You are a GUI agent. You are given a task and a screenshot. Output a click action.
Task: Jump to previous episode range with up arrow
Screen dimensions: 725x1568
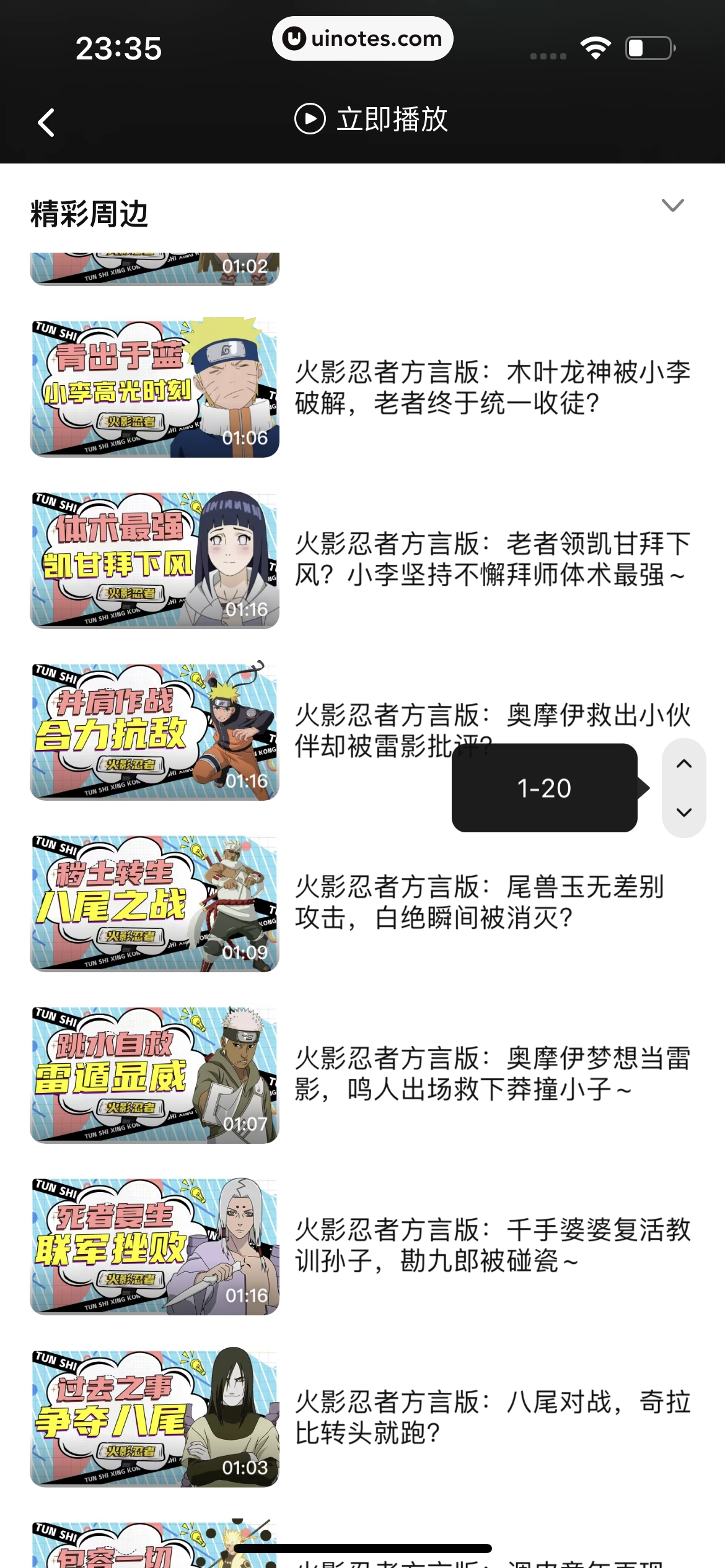(x=683, y=764)
